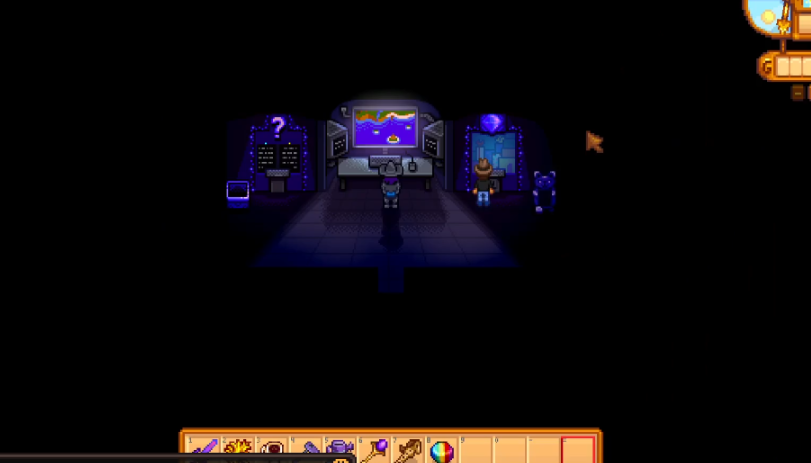Tap the question mark machine on the left
811x463 pixels.
[278, 157]
